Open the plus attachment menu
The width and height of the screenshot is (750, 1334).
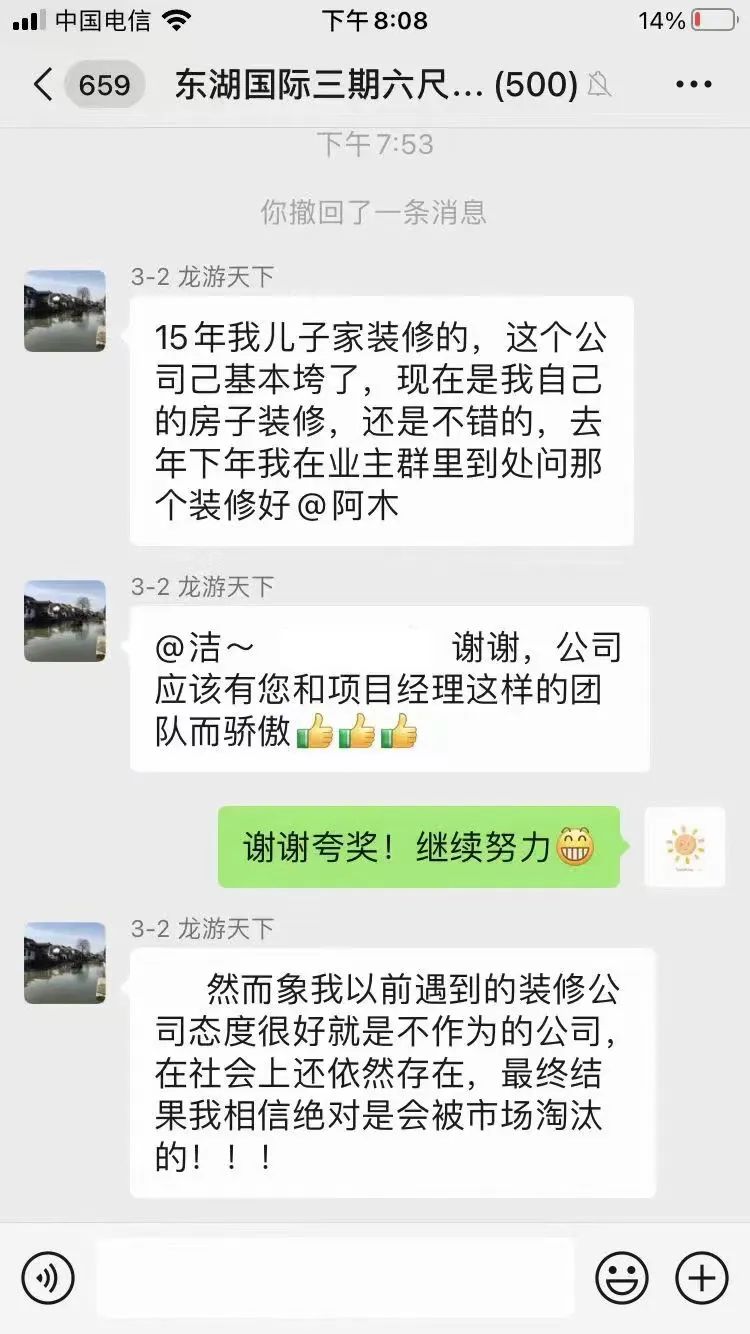(702, 1277)
